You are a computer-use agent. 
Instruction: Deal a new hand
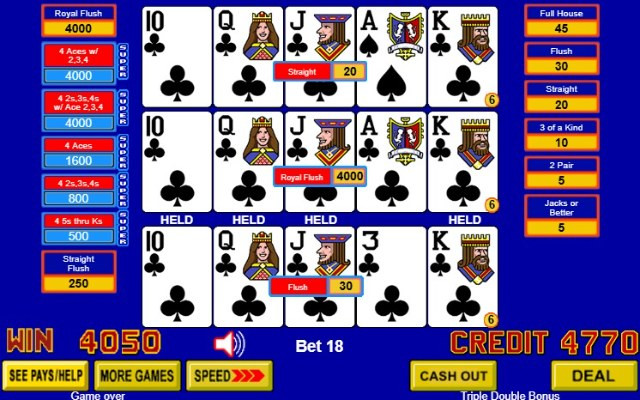pos(594,376)
